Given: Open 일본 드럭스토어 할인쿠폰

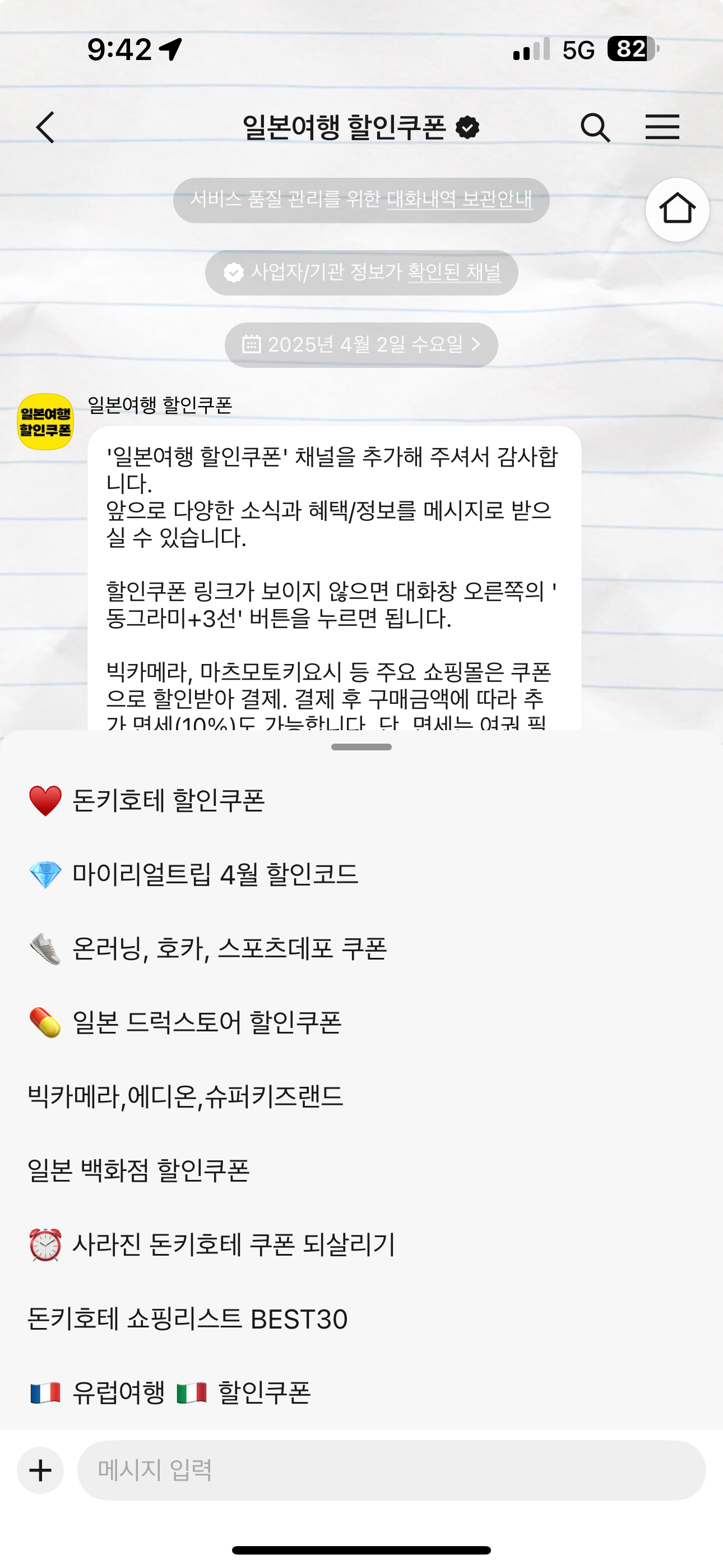Looking at the screenshot, I should pyautogui.click(x=206, y=1022).
